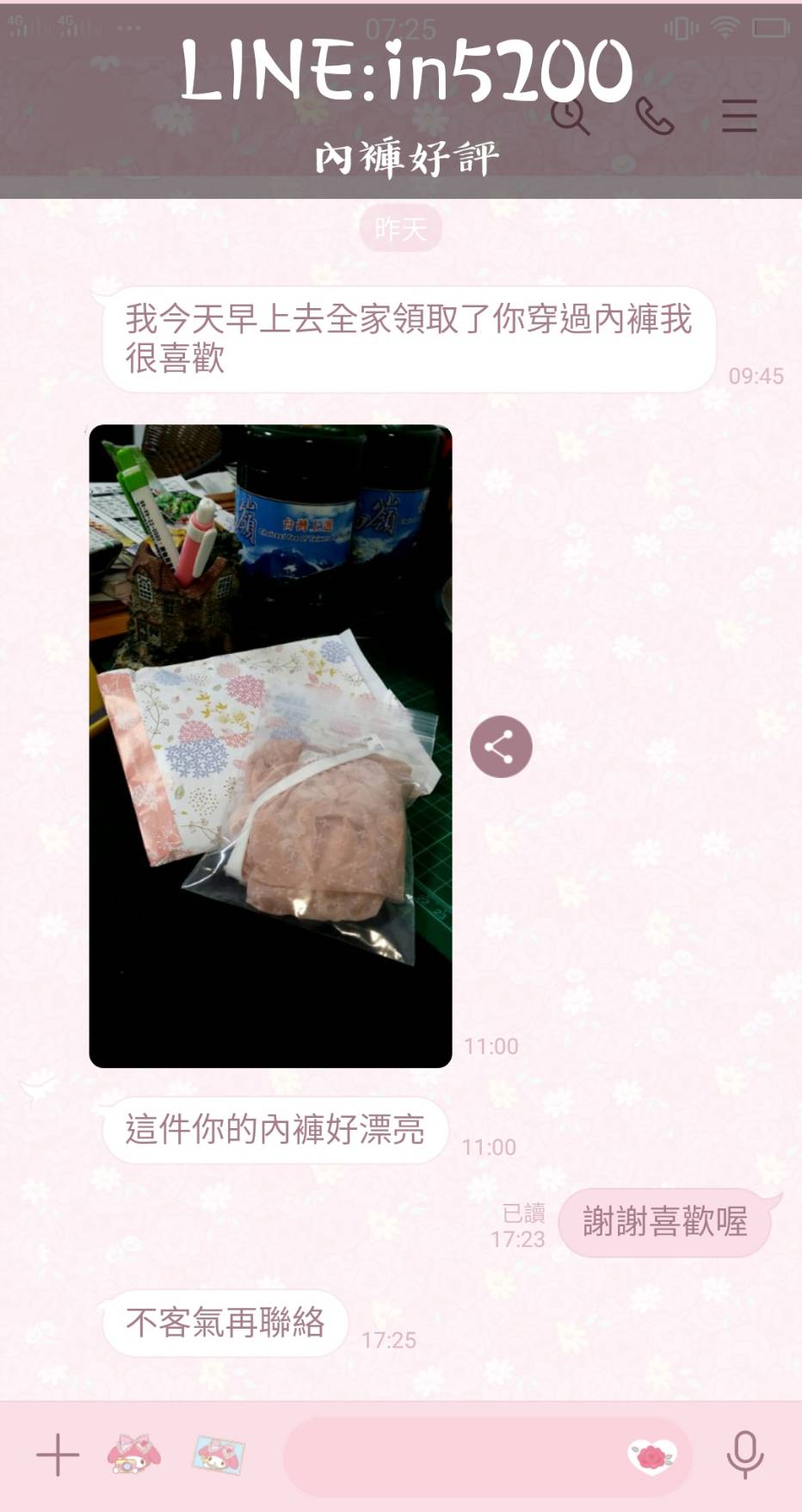
Task: Open the photo sent at 11:00
Action: coord(270,745)
